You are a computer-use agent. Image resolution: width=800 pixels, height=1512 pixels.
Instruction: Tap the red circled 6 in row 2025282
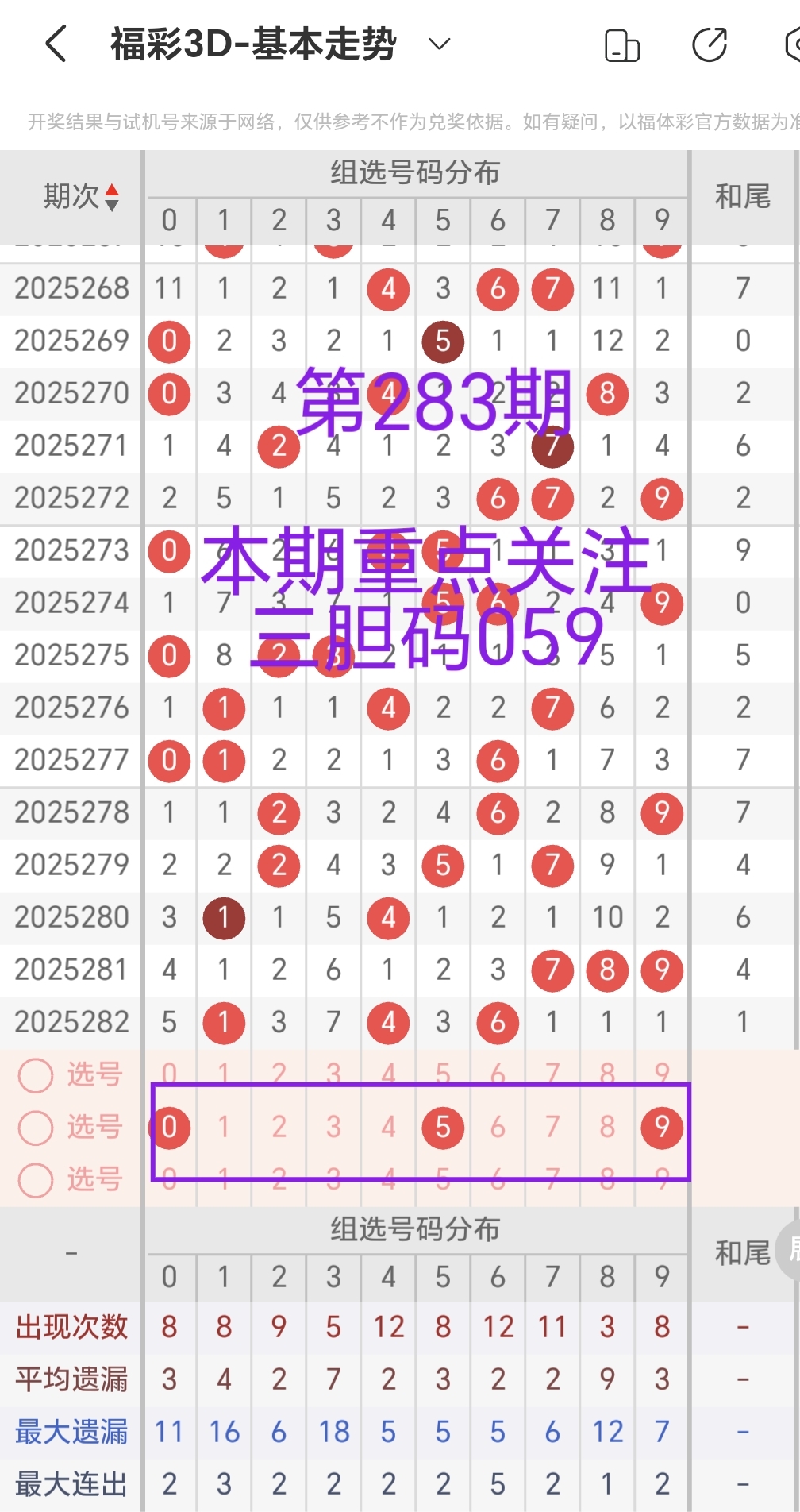(497, 1023)
